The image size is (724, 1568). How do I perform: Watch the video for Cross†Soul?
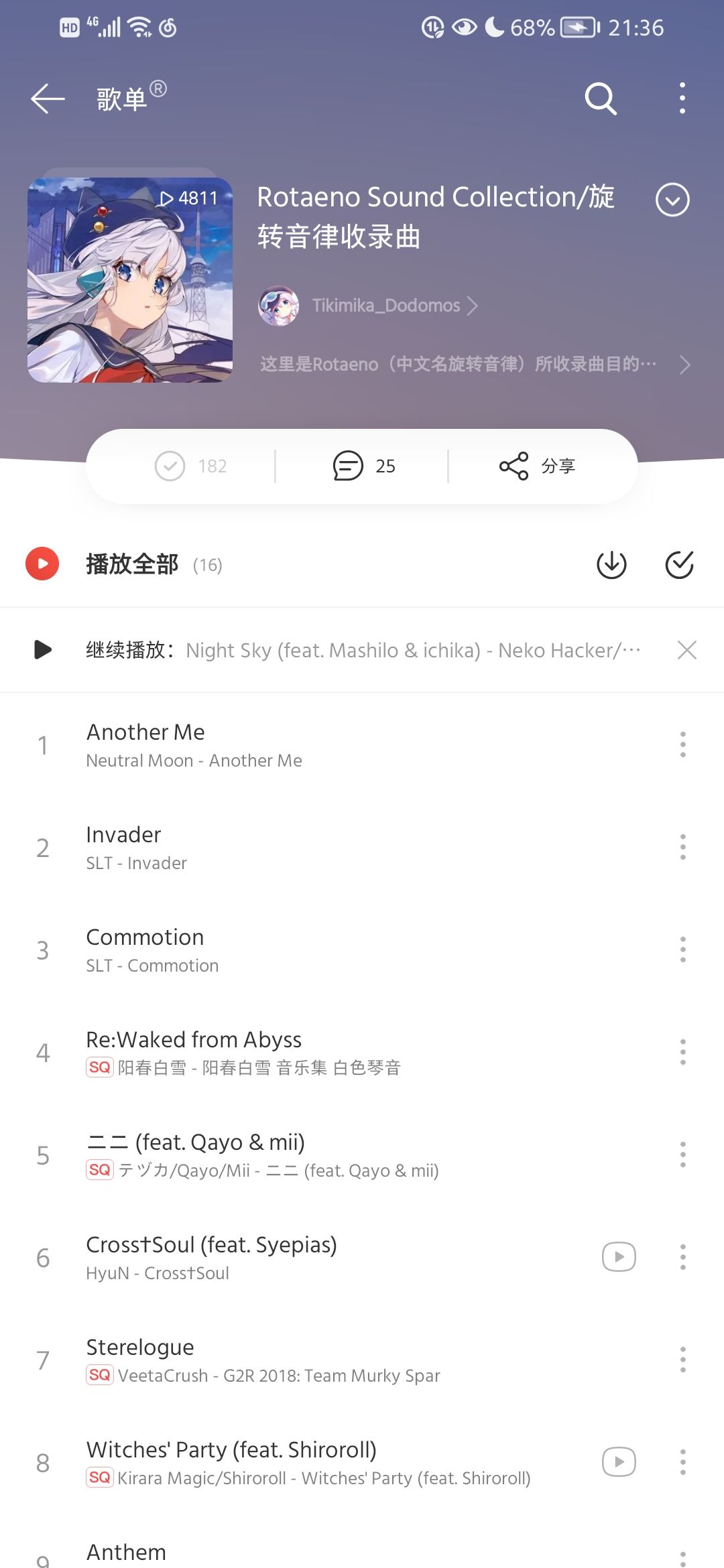[x=619, y=1257]
